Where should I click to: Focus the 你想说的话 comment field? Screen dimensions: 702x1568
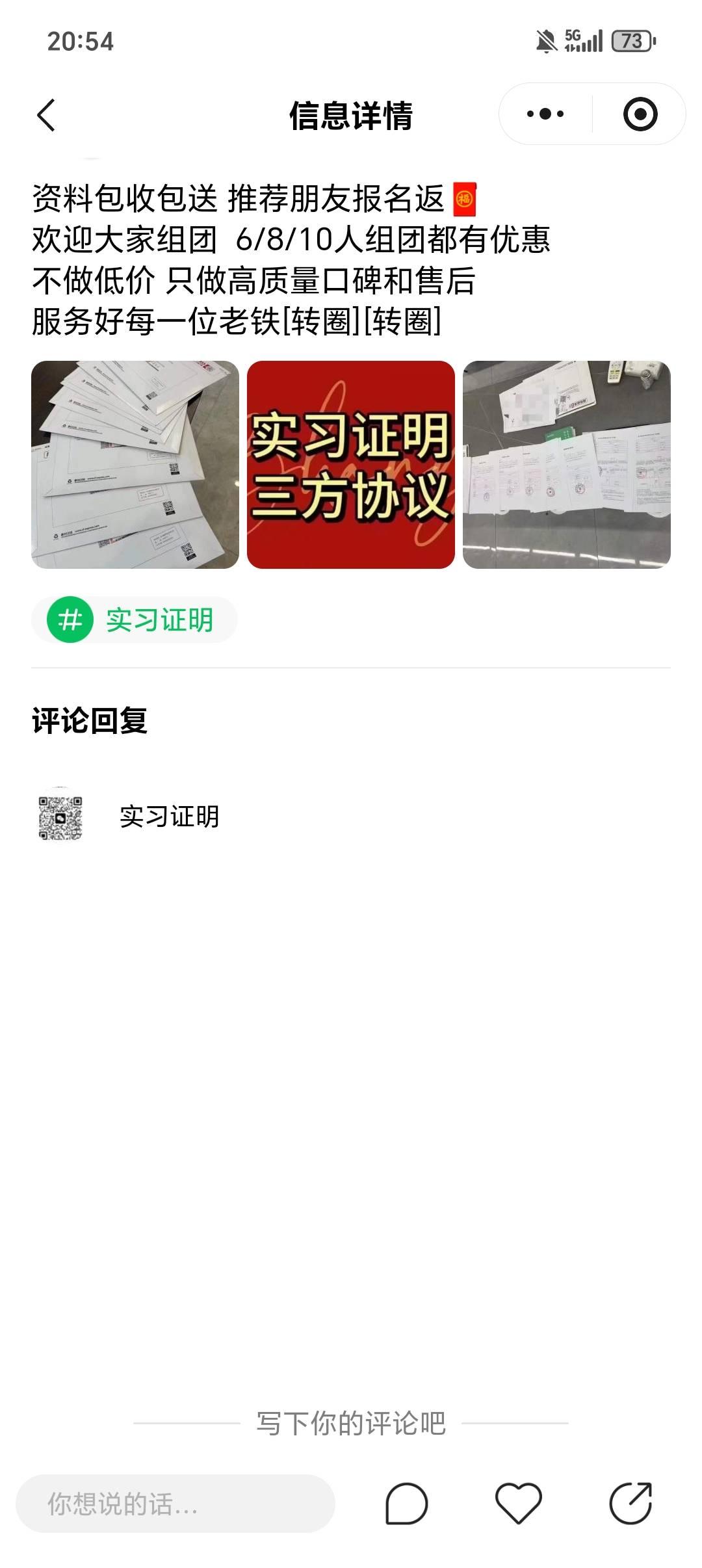(175, 1504)
